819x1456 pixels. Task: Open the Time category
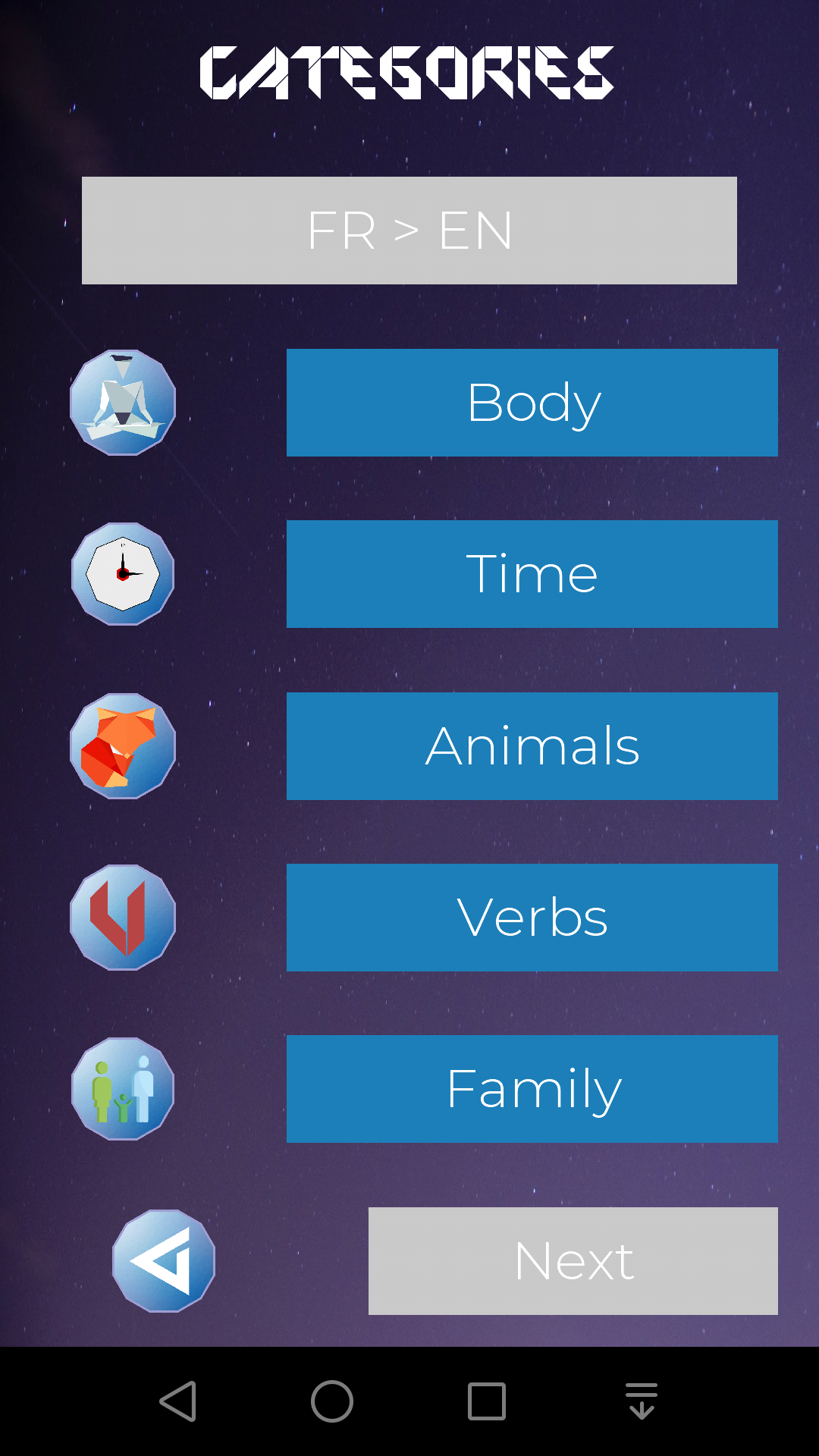[532, 574]
